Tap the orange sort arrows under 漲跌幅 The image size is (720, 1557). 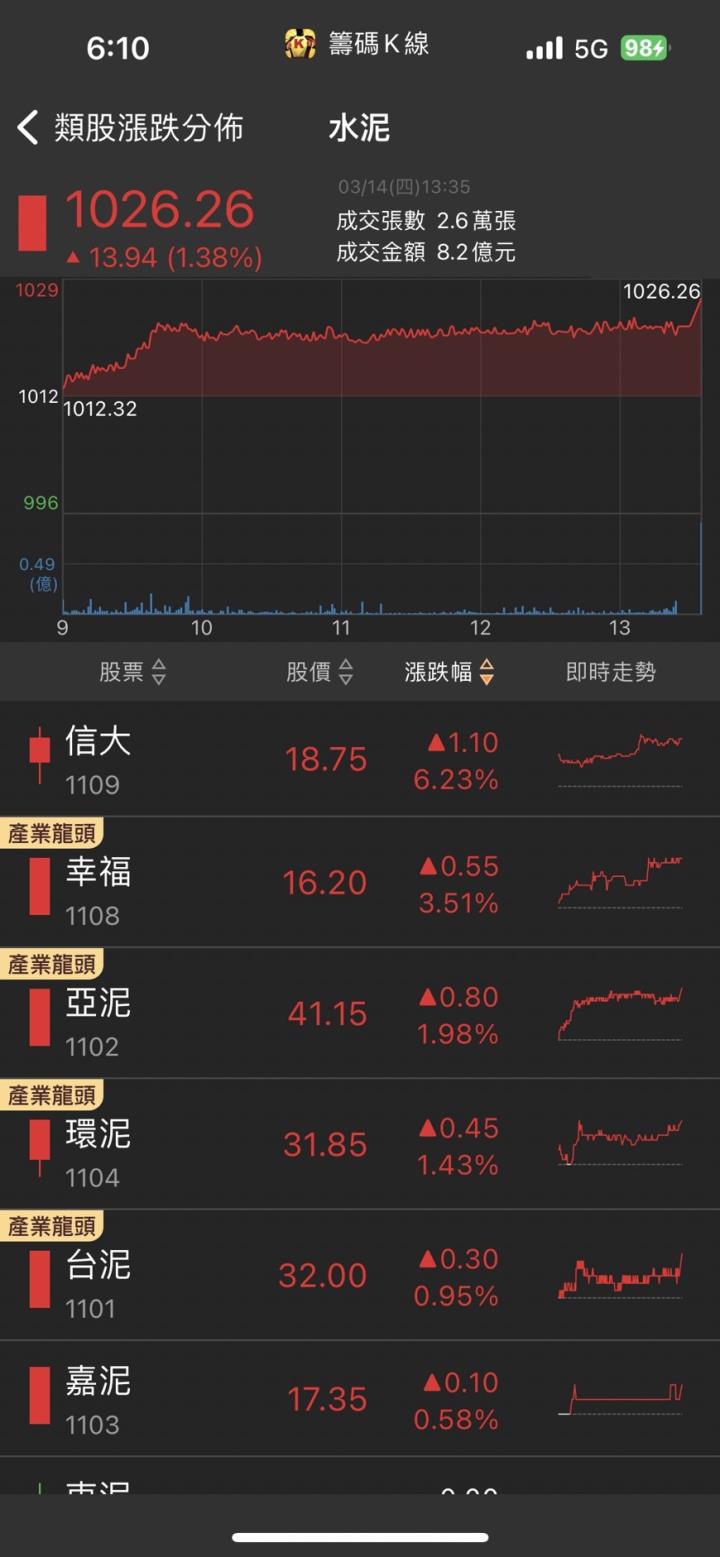click(x=486, y=672)
